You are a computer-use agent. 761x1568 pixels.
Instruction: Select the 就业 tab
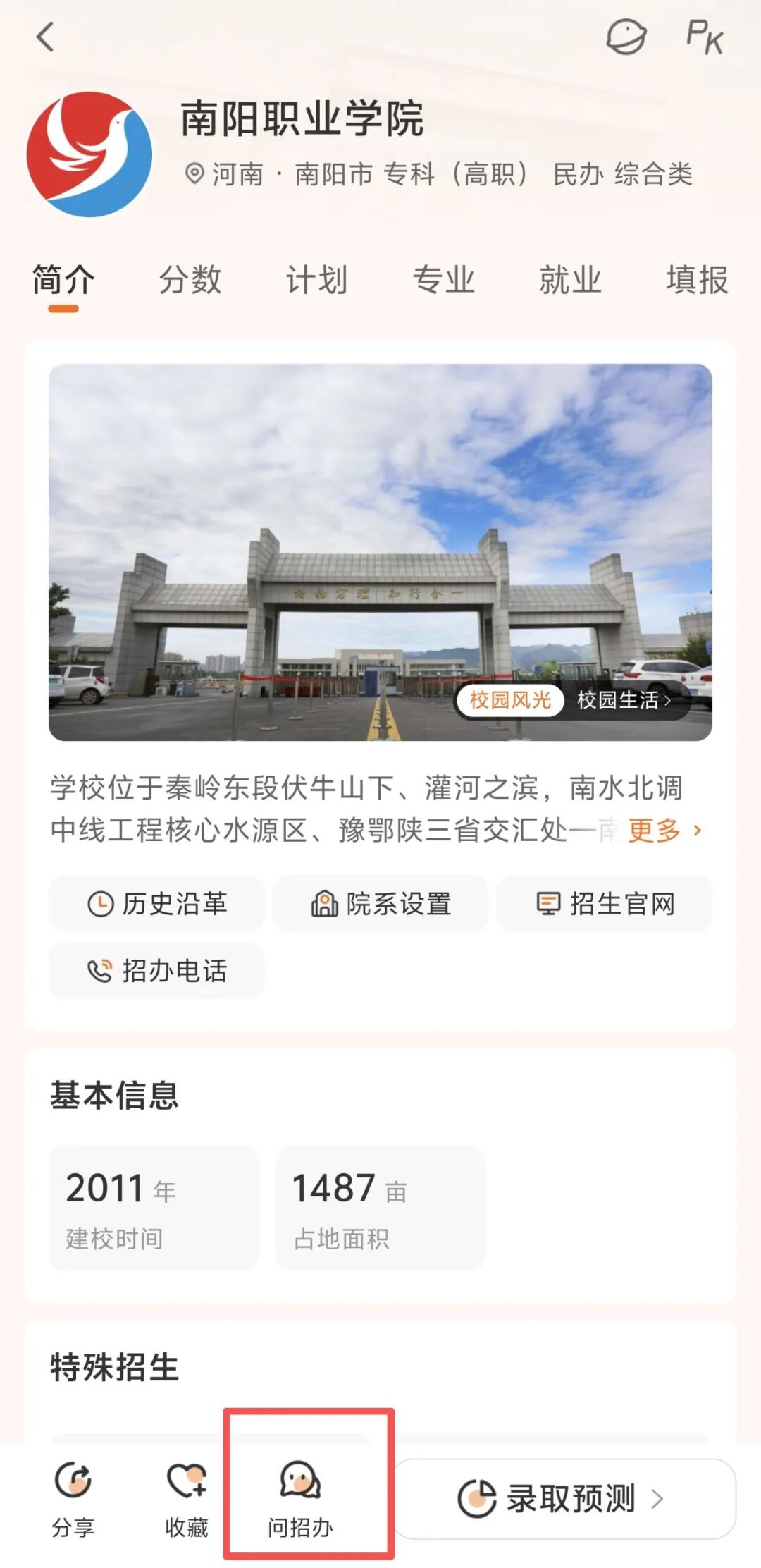point(570,280)
